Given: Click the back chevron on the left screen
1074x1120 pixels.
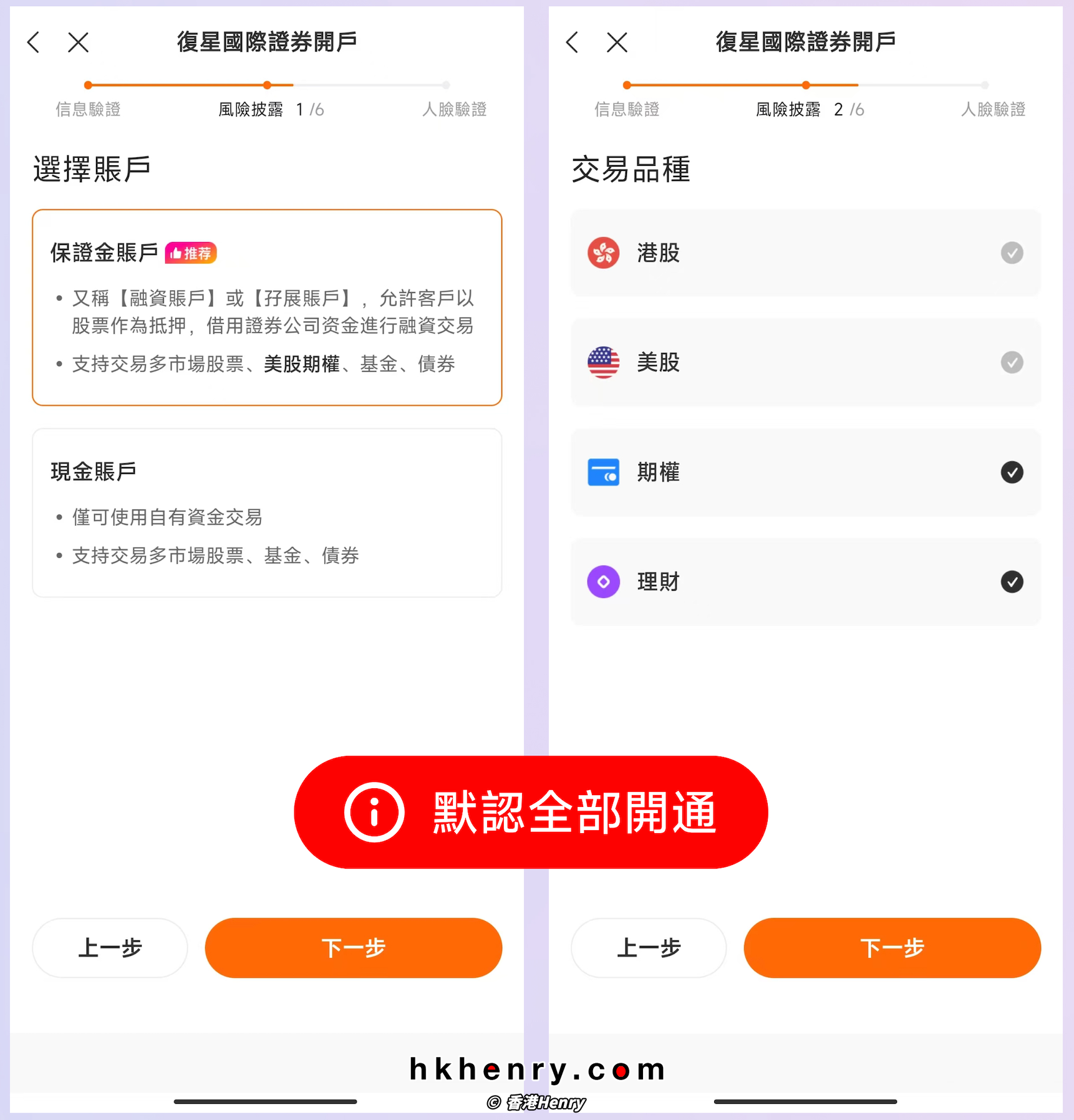Looking at the screenshot, I should (x=33, y=42).
